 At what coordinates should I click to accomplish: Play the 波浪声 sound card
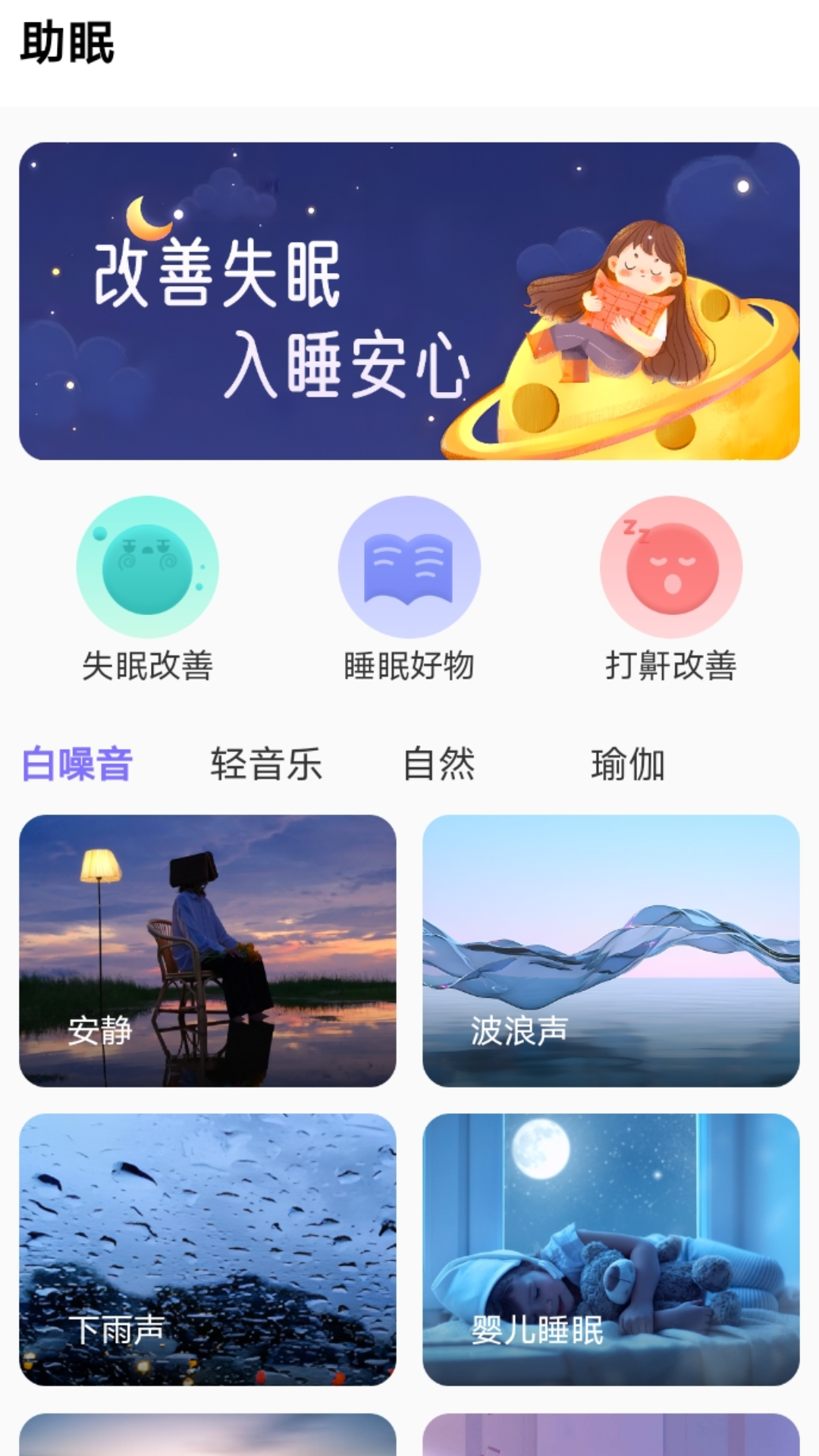pyautogui.click(x=610, y=950)
